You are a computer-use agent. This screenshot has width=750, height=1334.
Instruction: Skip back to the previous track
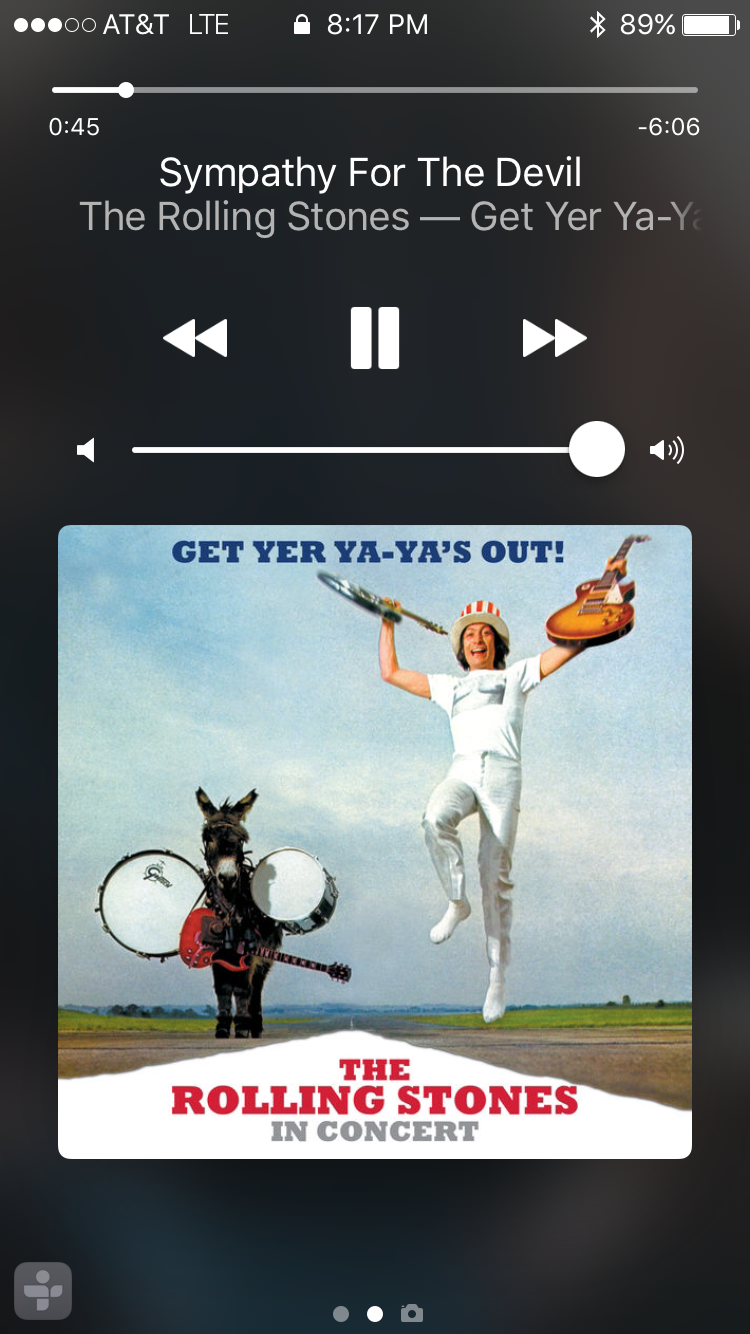coord(196,338)
